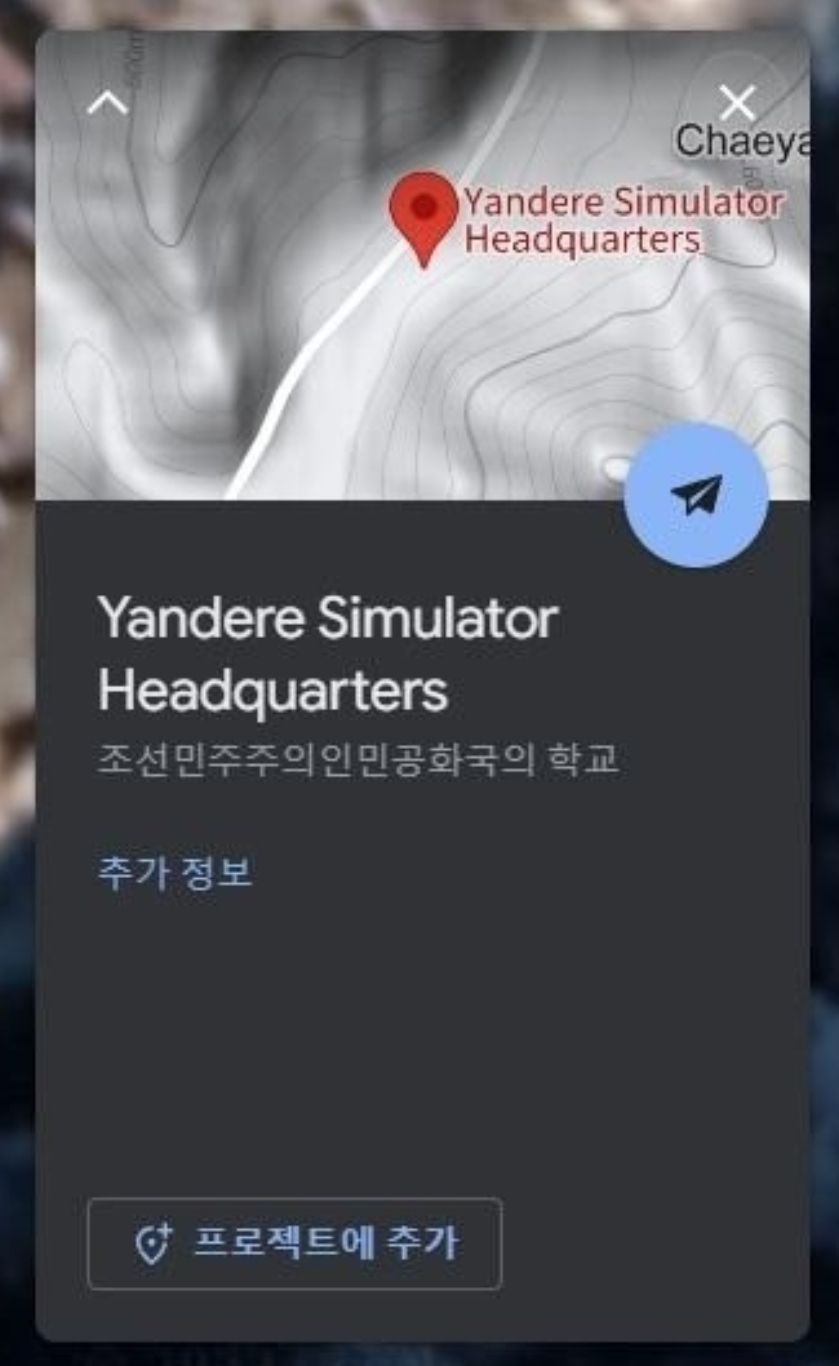Image resolution: width=839 pixels, height=1366 pixels.
Task: Collapse the info card with the up chevron
Action: tap(107, 103)
